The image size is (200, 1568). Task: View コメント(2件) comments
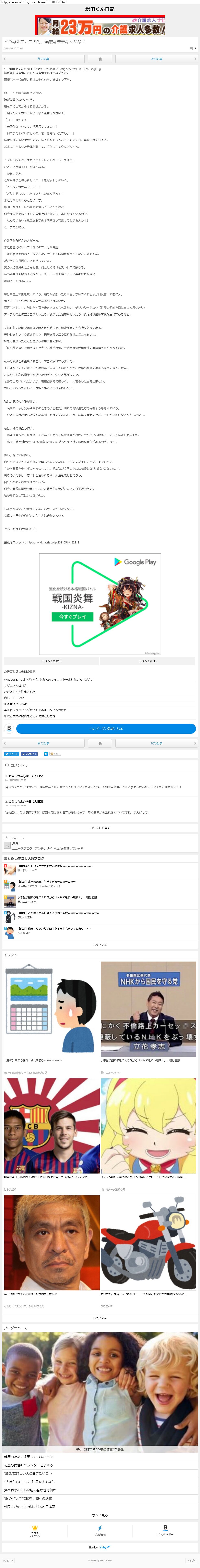[148, 661]
